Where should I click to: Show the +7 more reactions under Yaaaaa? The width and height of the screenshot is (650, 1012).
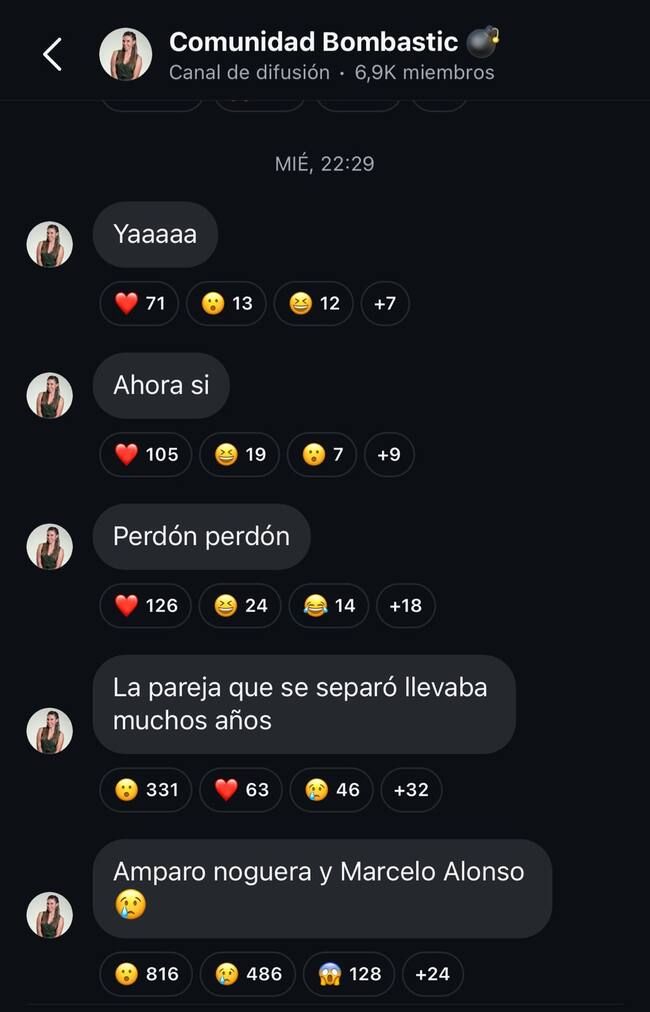pyautogui.click(x=385, y=304)
